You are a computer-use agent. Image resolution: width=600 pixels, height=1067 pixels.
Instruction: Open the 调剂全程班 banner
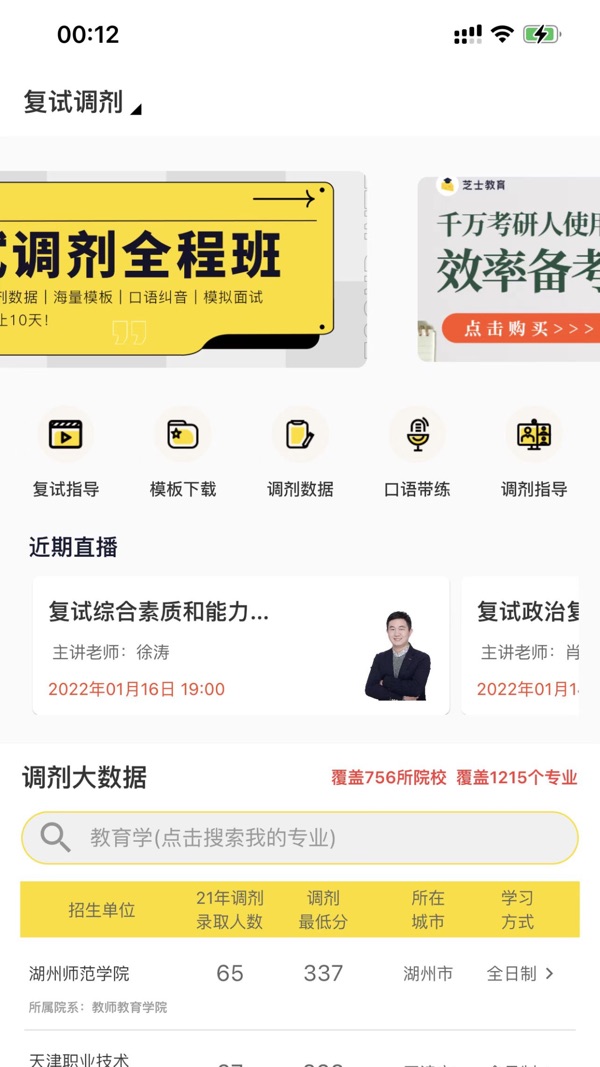click(x=180, y=270)
